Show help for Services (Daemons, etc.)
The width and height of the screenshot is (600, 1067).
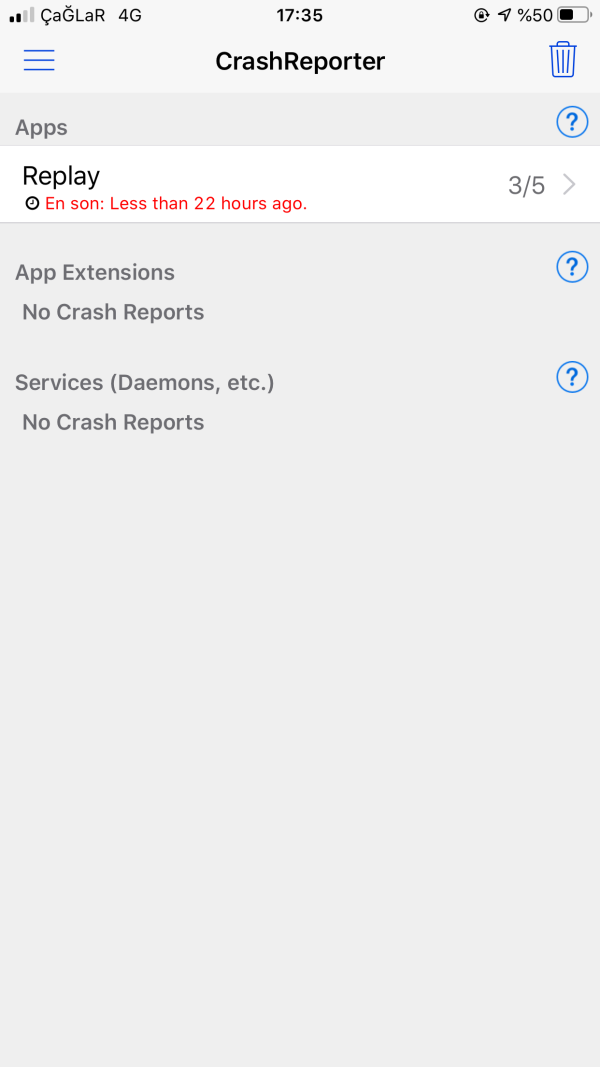coord(571,377)
